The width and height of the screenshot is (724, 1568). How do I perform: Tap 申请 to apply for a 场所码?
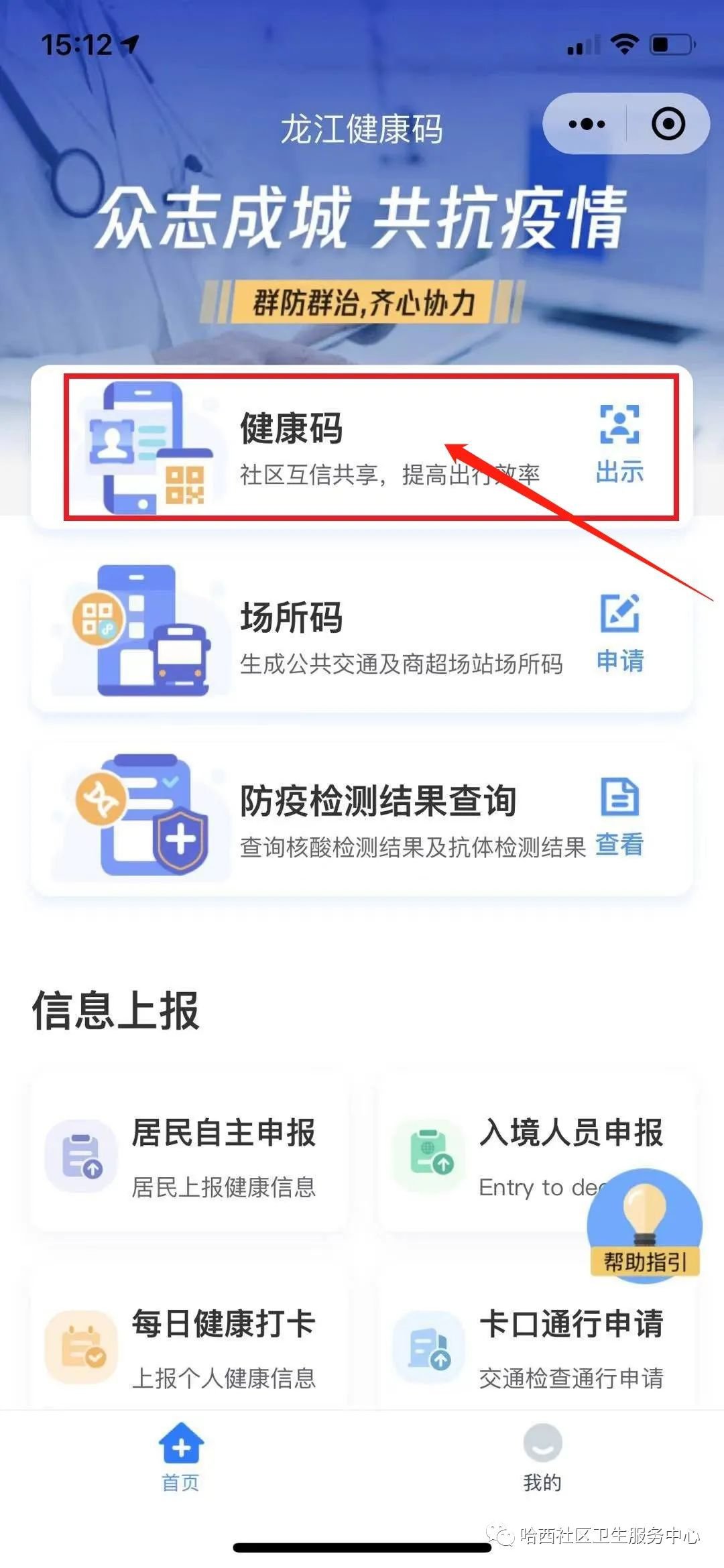(619, 634)
